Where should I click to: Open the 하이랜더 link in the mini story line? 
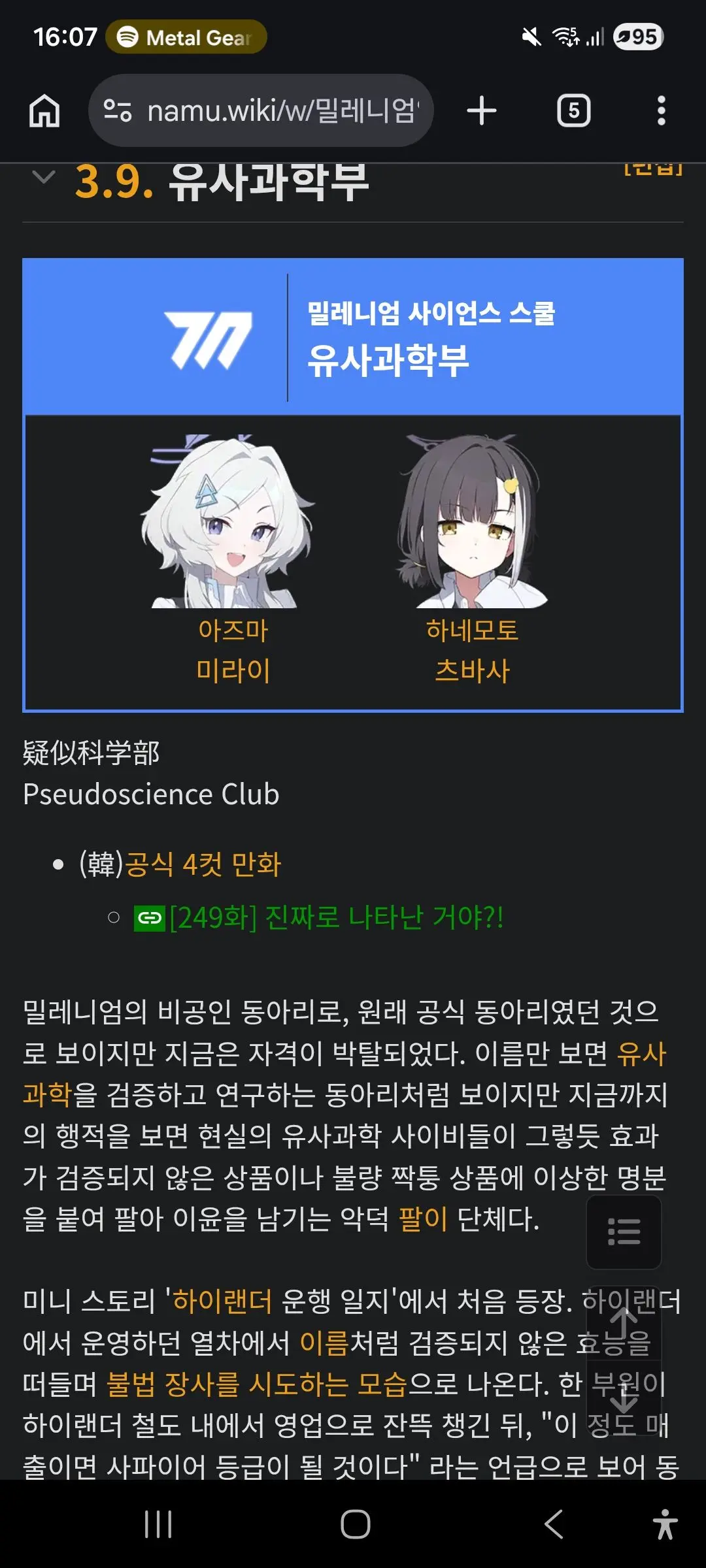[222, 1301]
